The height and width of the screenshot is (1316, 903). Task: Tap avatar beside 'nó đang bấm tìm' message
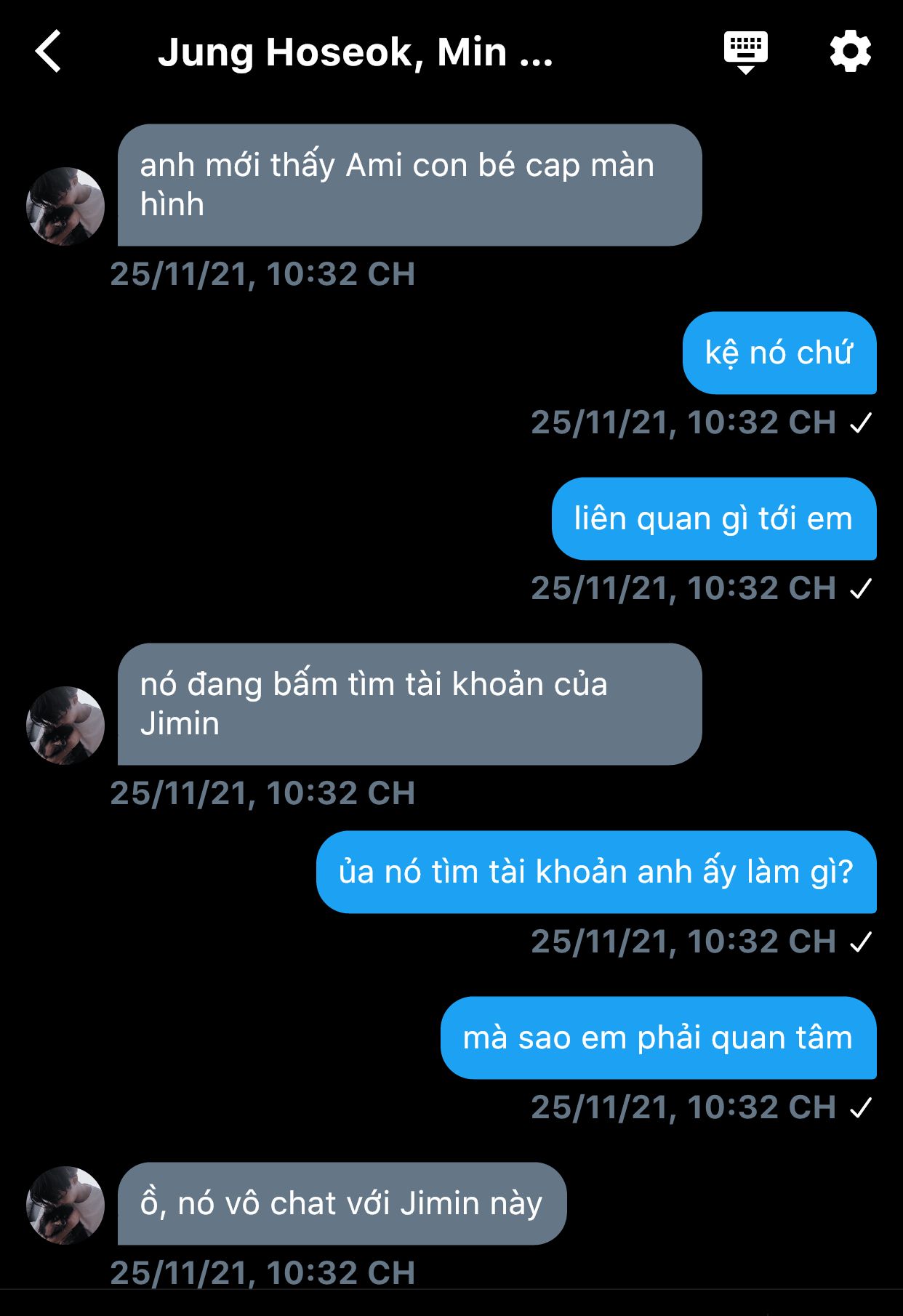[65, 726]
